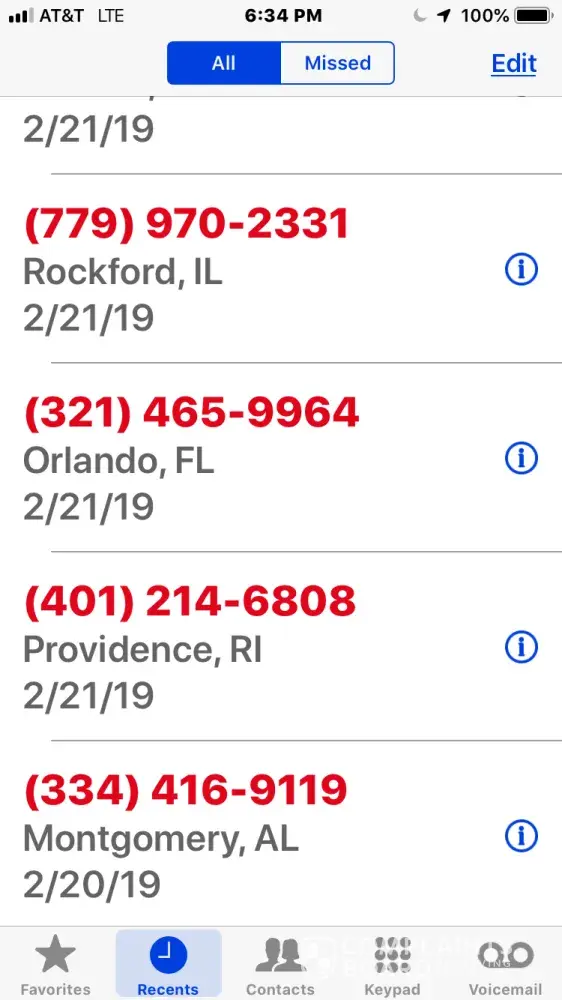Switch to the Keypad tab
This screenshot has width=562, height=1000.
pyautogui.click(x=392, y=964)
